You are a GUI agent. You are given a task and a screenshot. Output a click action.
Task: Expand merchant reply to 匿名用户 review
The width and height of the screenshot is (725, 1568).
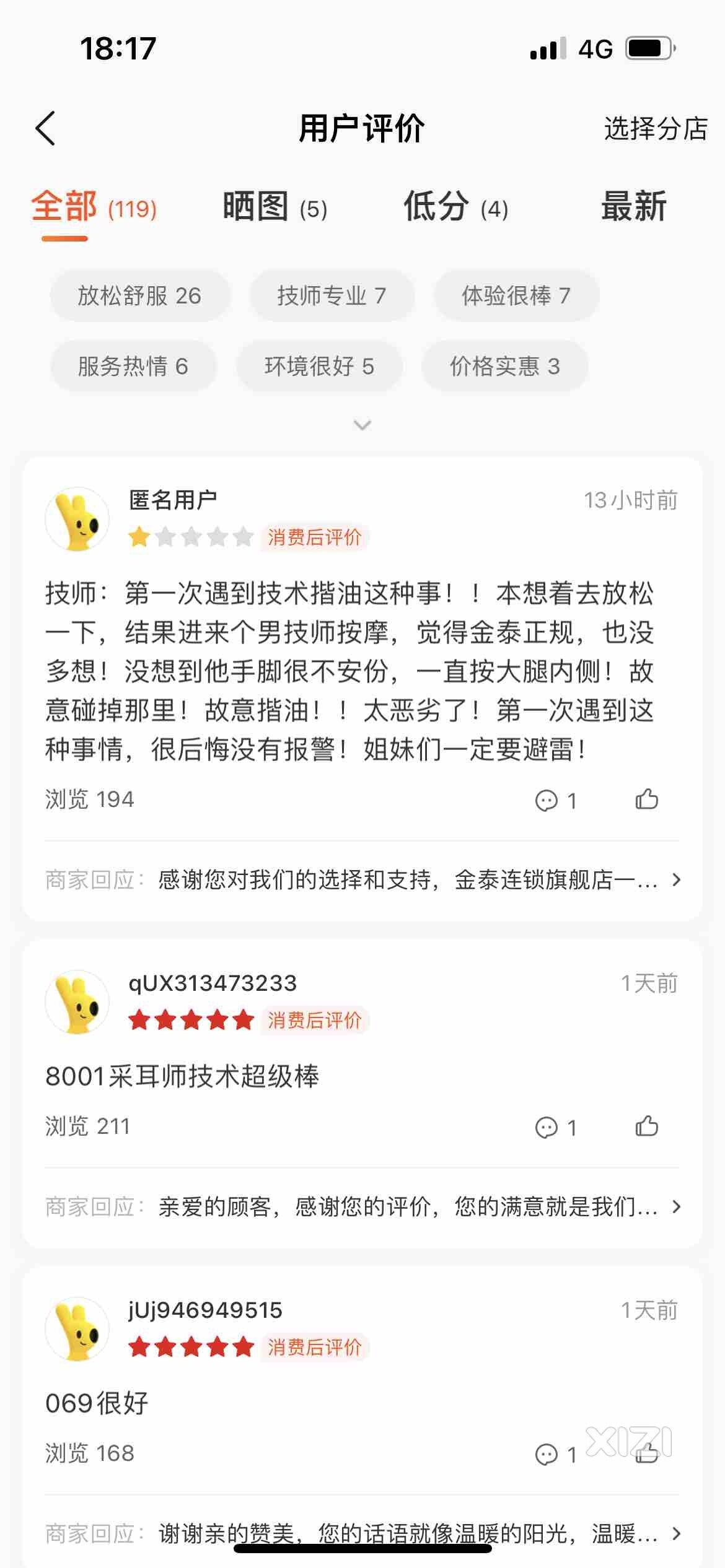[676, 879]
